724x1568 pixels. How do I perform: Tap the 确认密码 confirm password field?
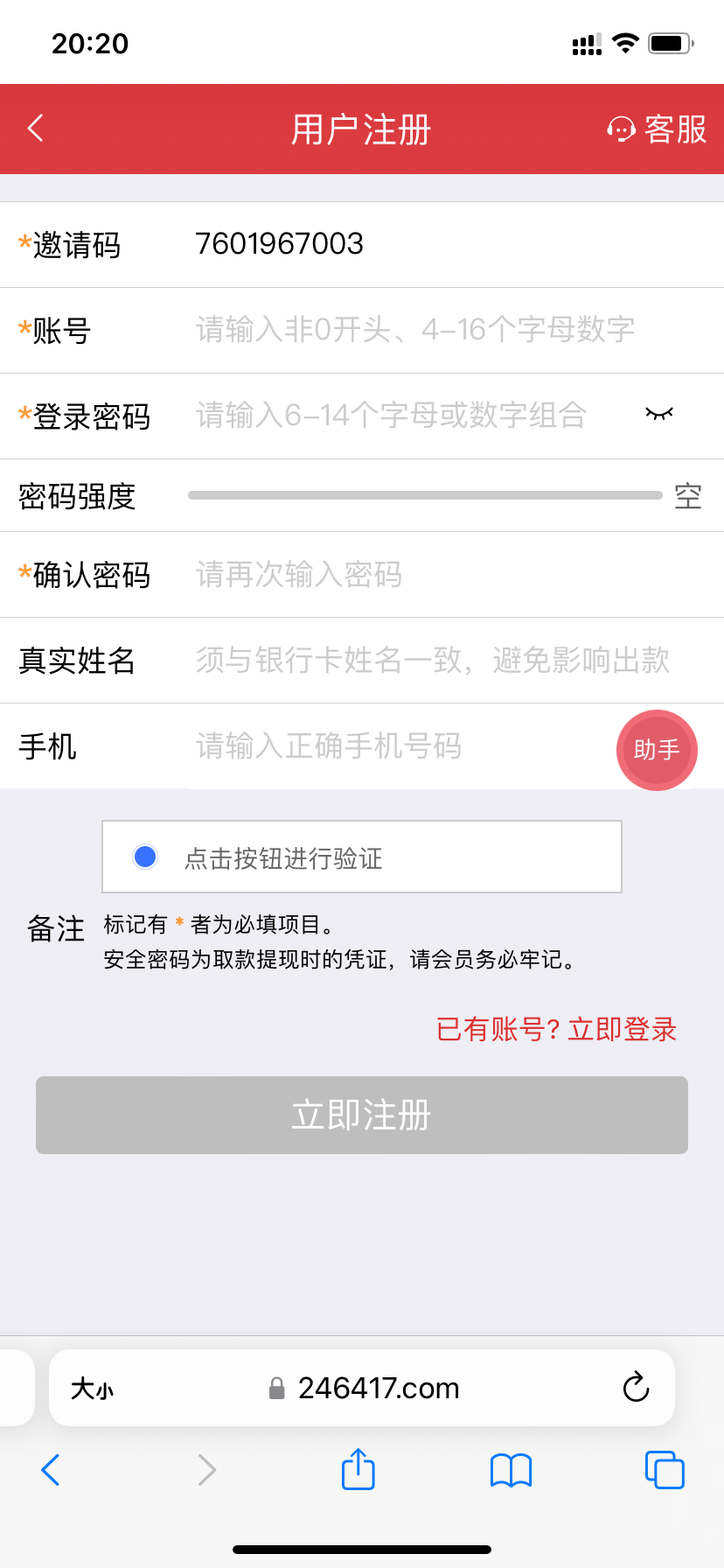click(x=437, y=575)
